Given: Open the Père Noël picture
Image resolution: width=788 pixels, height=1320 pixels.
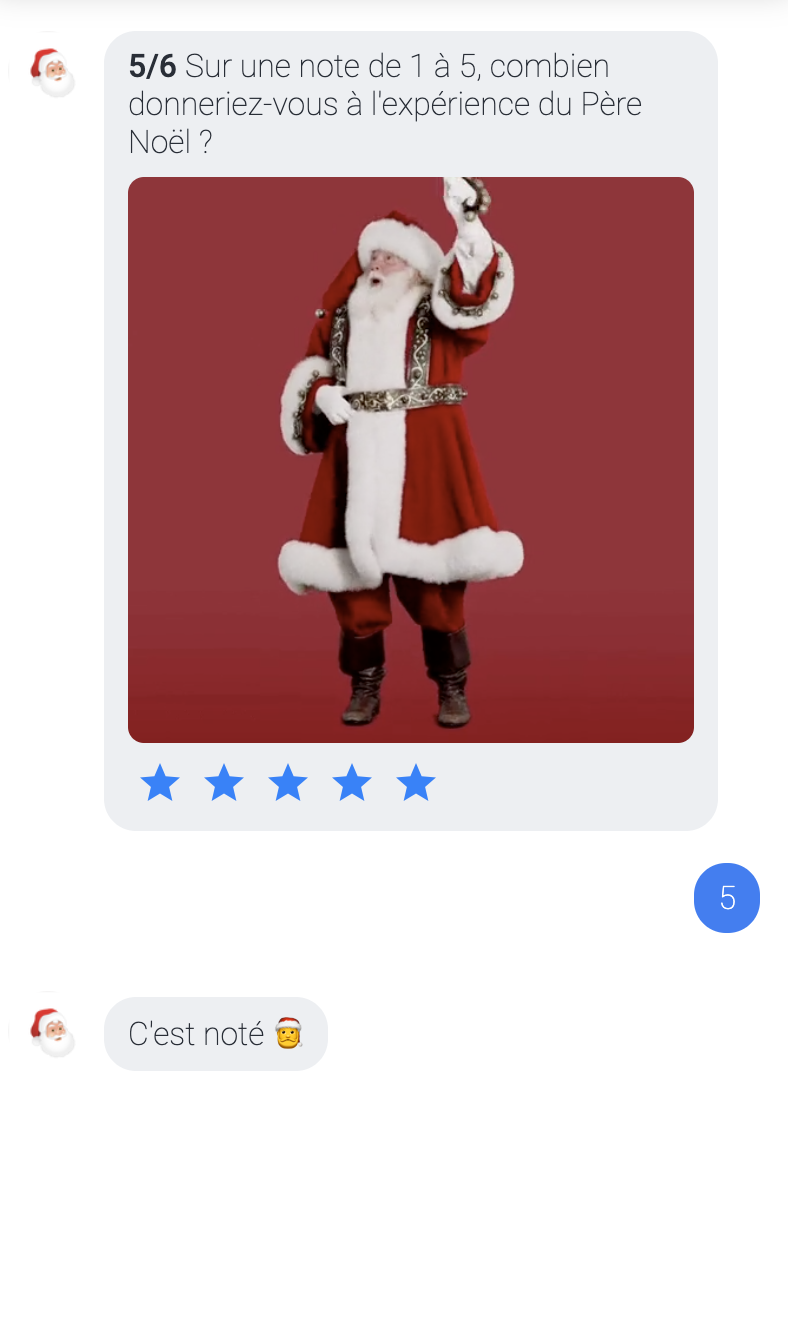Looking at the screenshot, I should [x=410, y=460].
